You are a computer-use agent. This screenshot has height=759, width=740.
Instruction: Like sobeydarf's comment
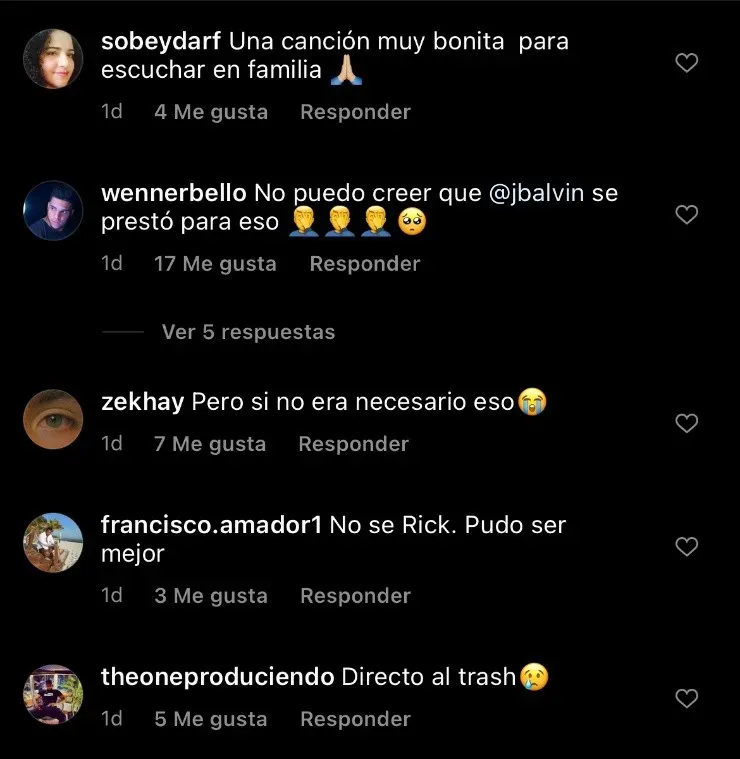(686, 64)
